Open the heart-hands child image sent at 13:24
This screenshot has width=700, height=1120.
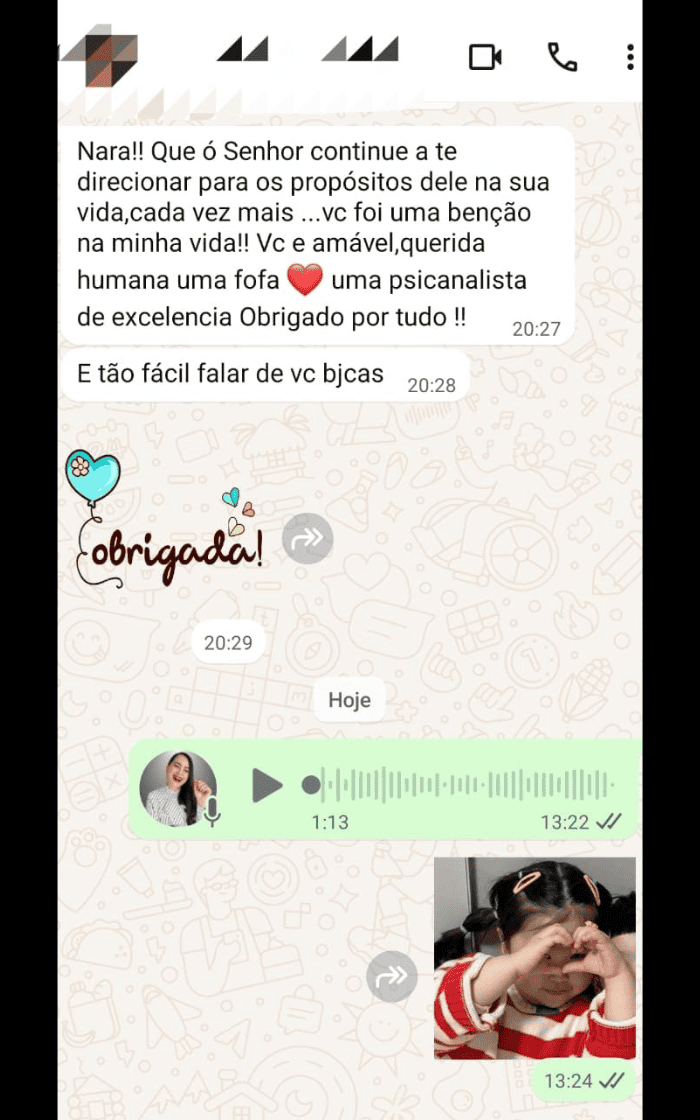pyautogui.click(x=535, y=957)
